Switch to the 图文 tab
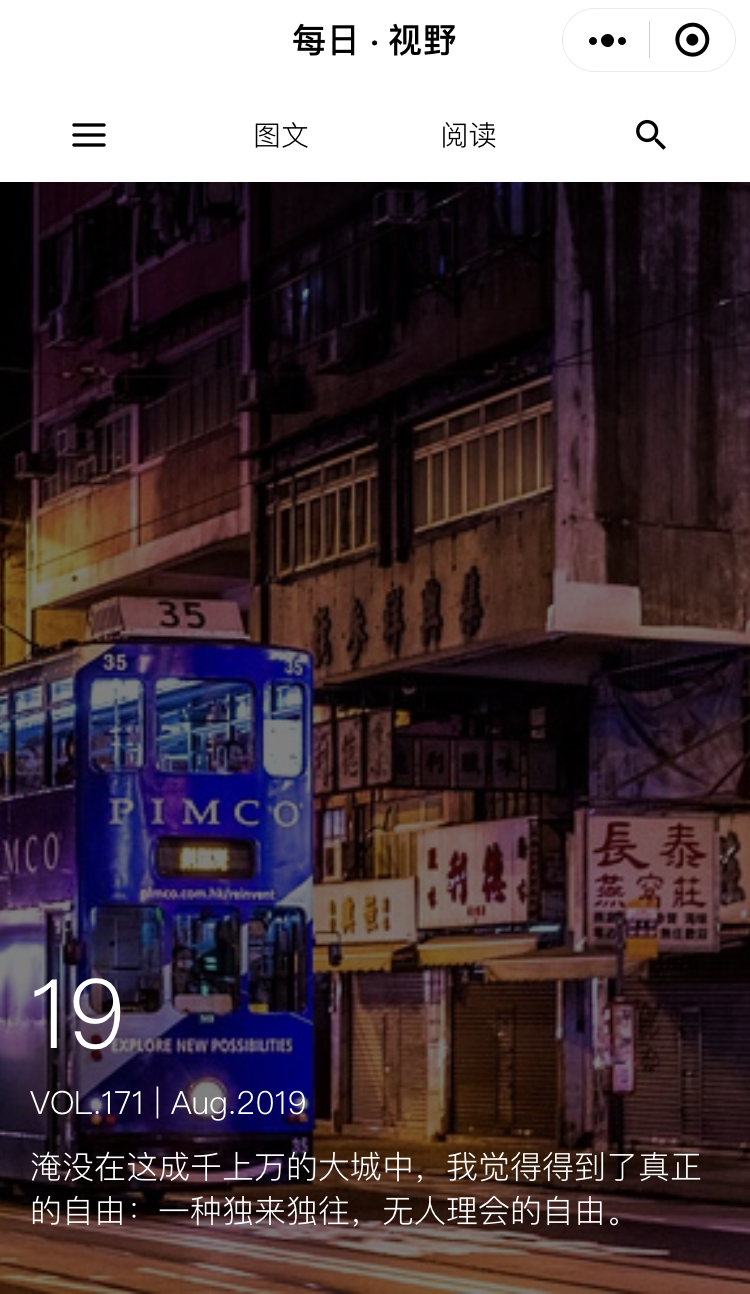The height and width of the screenshot is (1294, 750). 281,135
